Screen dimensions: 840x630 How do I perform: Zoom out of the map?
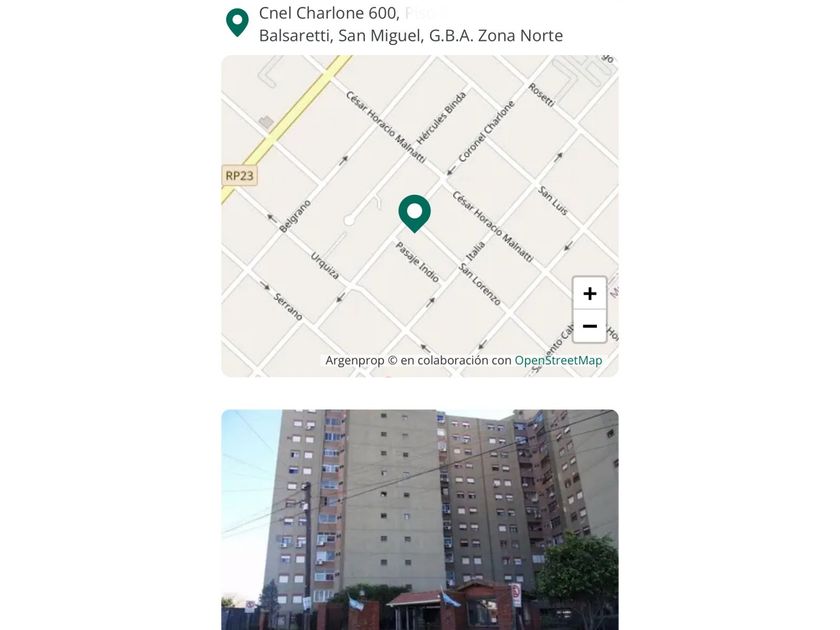click(x=589, y=326)
